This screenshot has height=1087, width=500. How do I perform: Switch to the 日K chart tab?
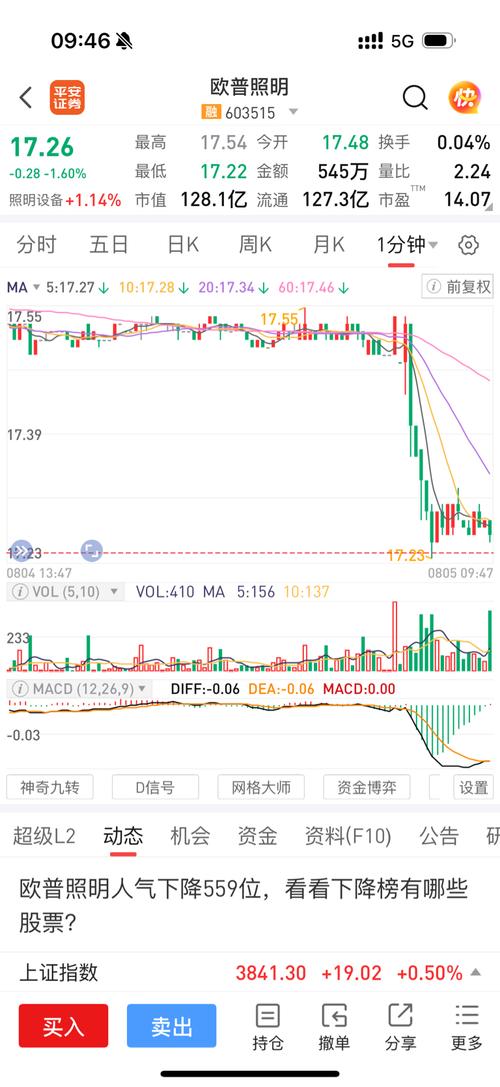[x=183, y=245]
